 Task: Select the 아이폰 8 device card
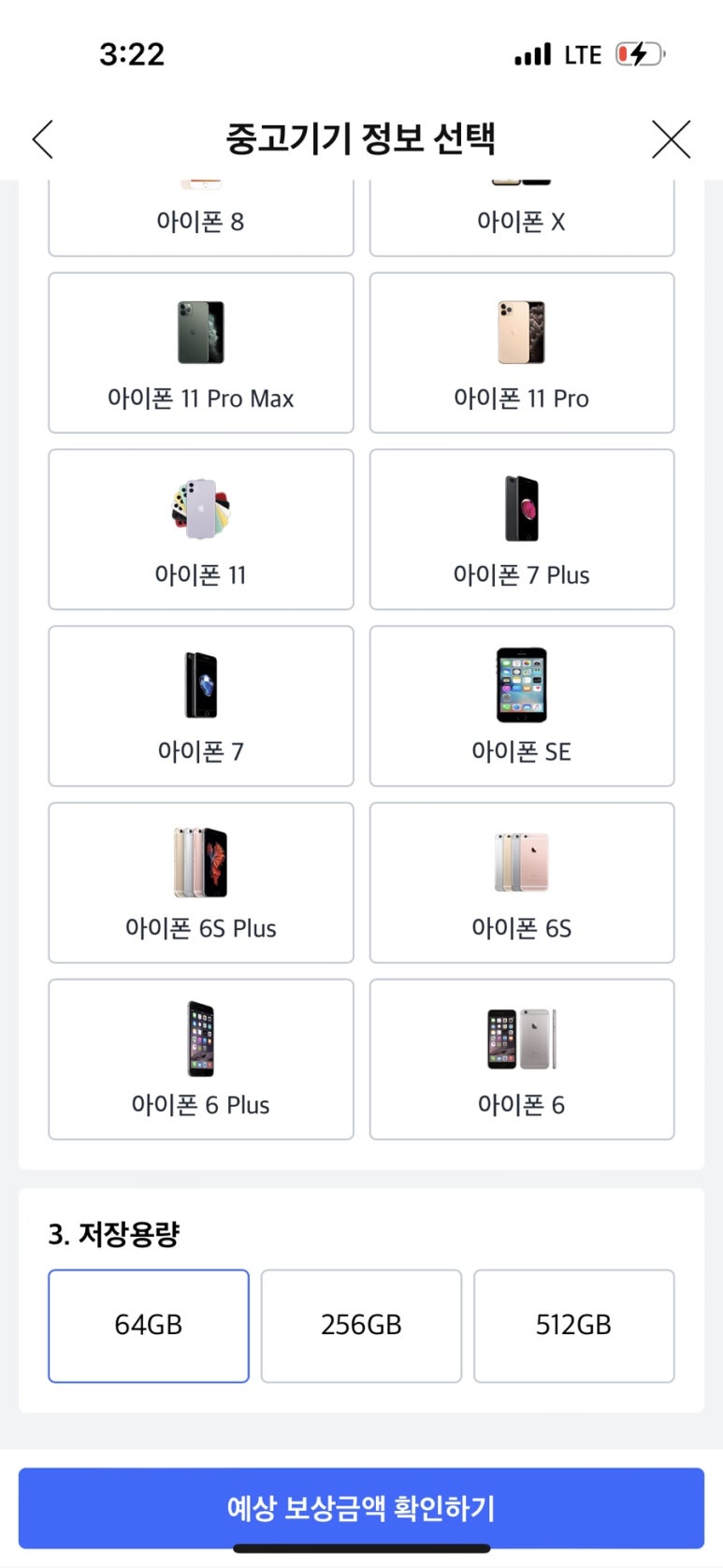coord(200,220)
